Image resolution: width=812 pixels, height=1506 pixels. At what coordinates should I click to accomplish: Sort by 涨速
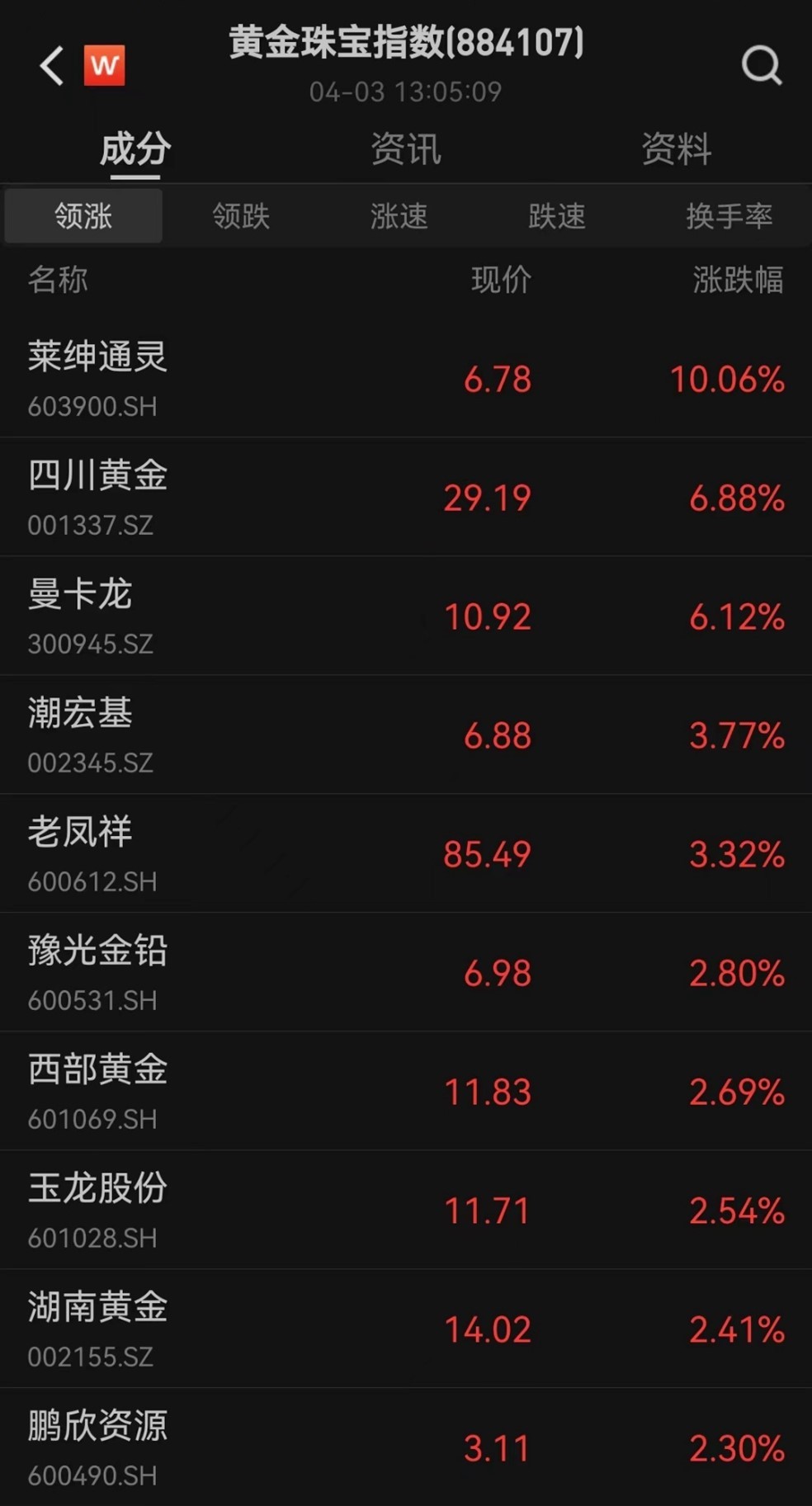pyautogui.click(x=399, y=216)
